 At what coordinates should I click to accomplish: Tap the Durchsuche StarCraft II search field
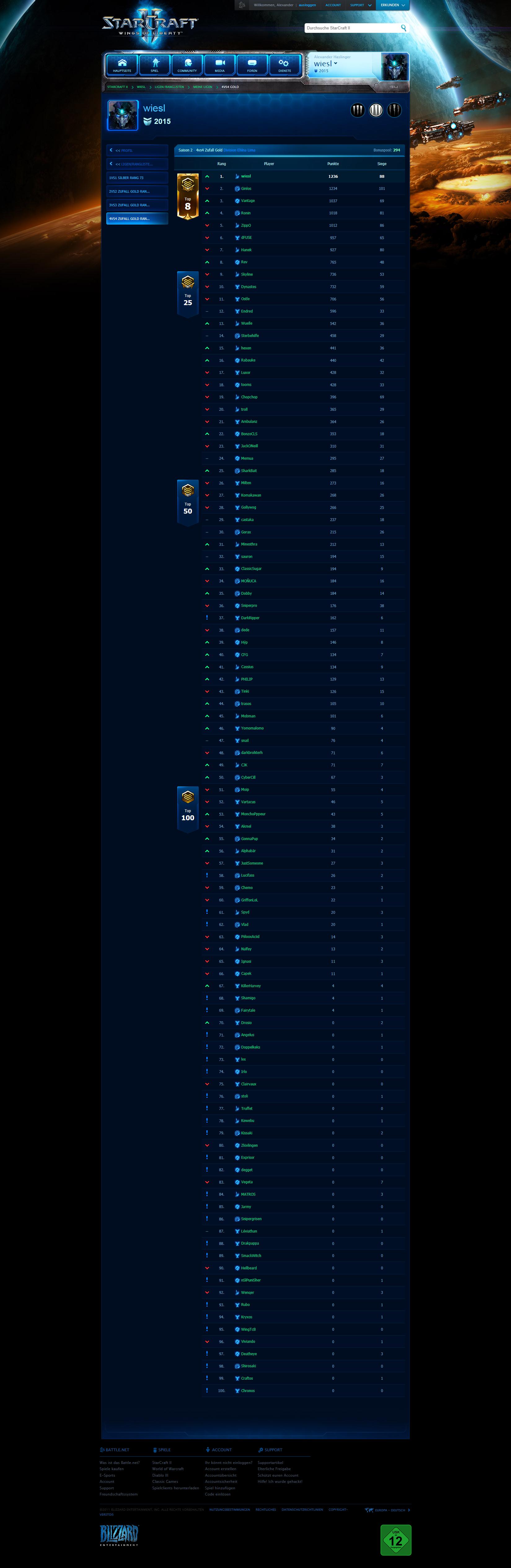pyautogui.click(x=352, y=28)
